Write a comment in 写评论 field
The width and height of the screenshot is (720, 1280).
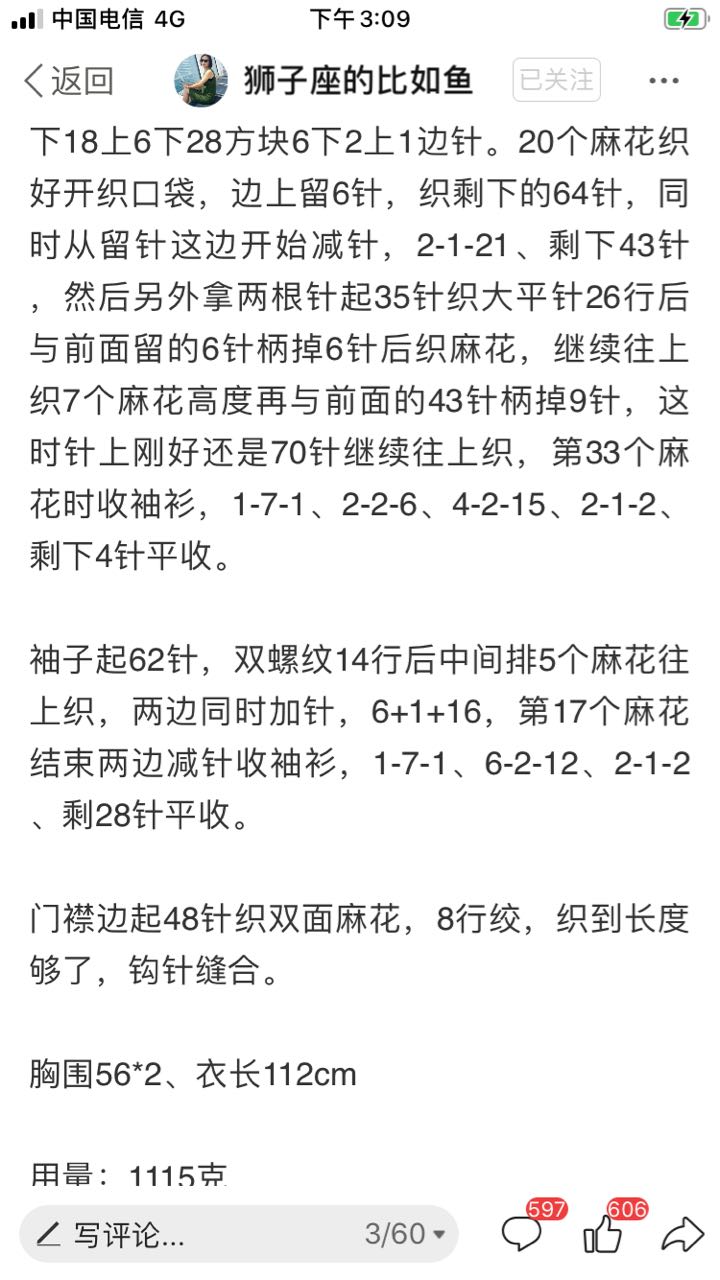click(x=190, y=1235)
